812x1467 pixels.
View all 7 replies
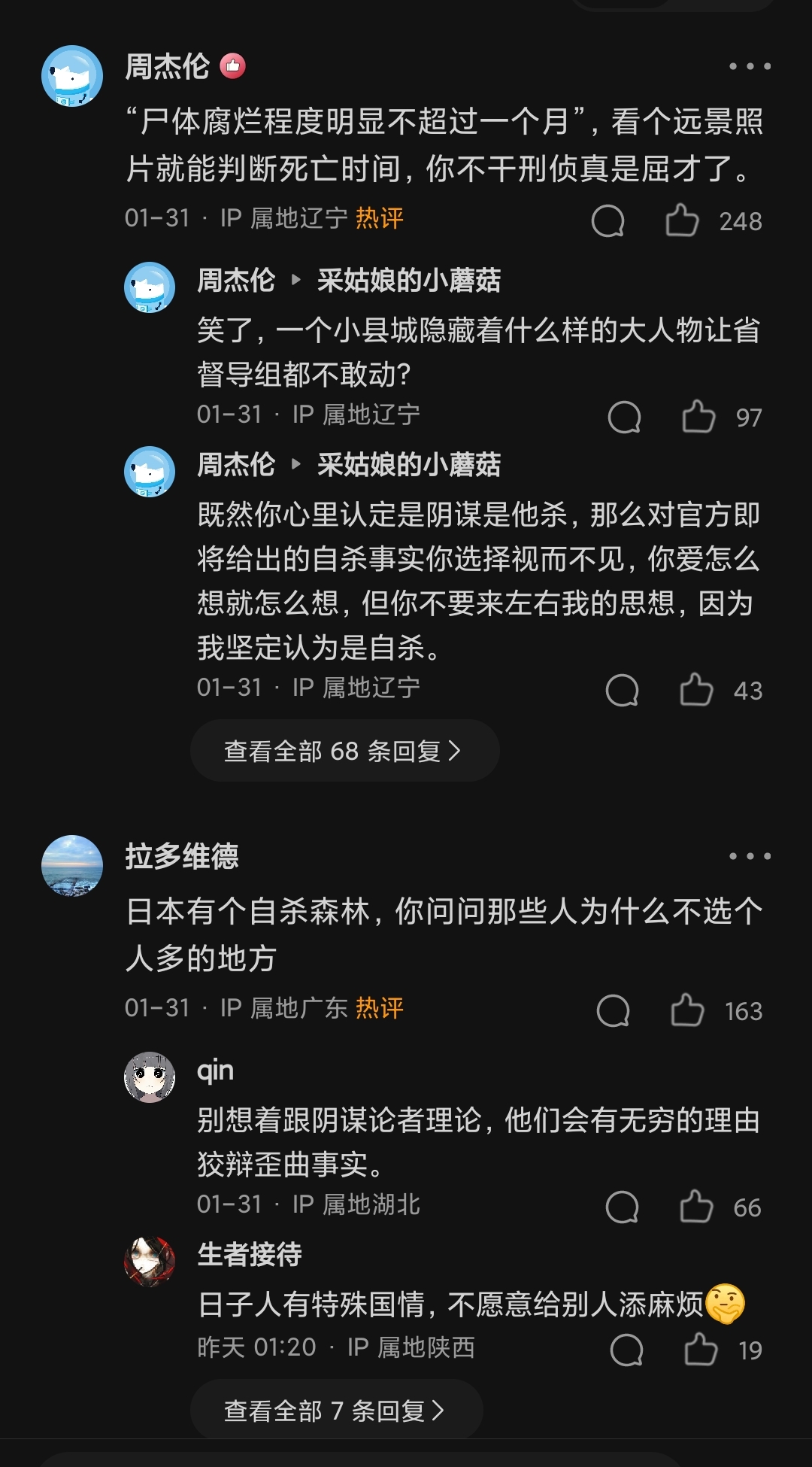(336, 1411)
